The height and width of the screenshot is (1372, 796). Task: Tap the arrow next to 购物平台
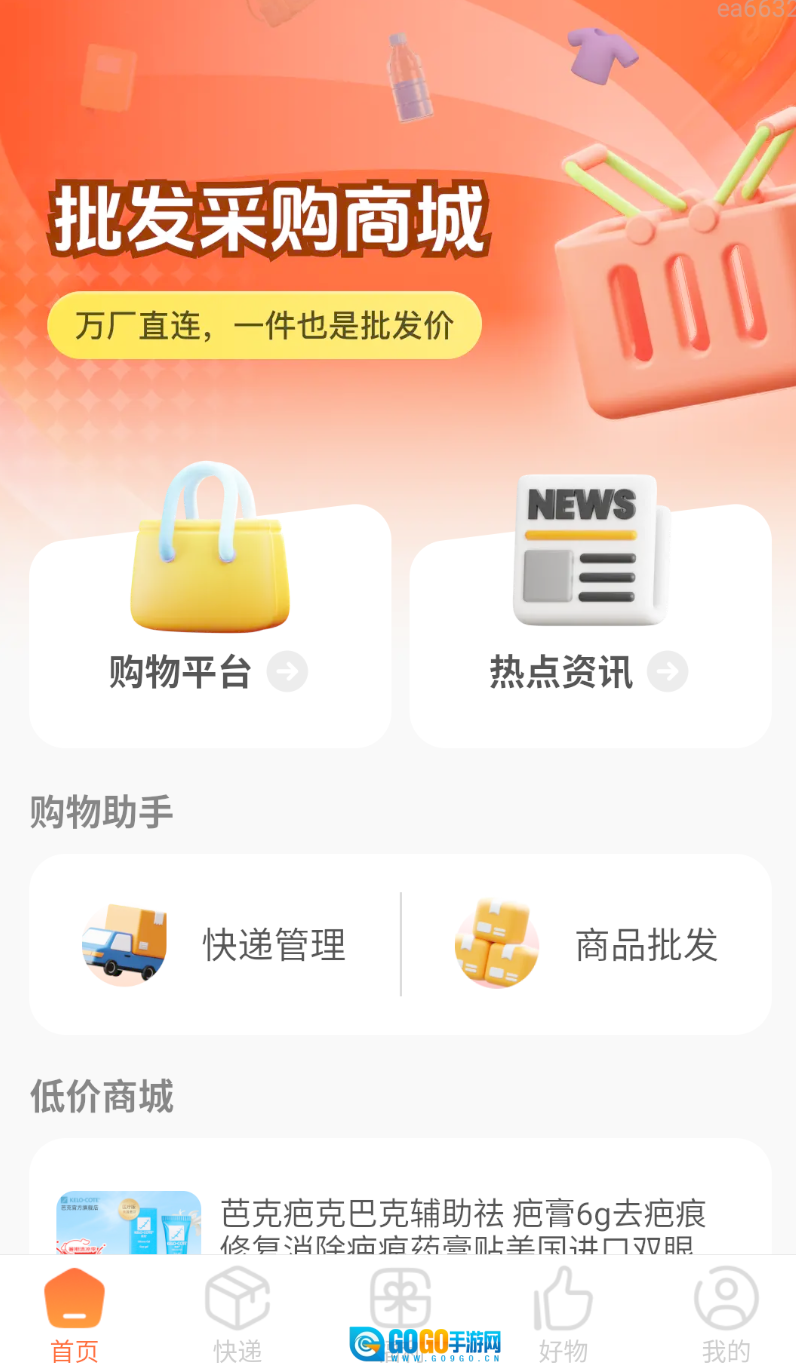coord(287,673)
